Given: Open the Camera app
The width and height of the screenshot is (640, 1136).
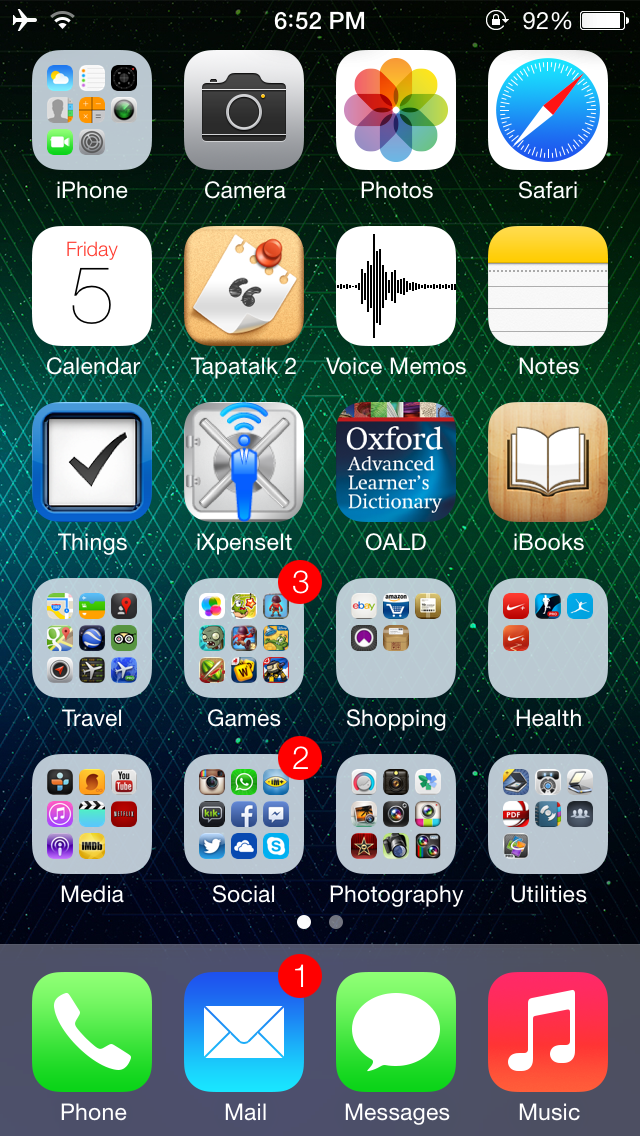Looking at the screenshot, I should tap(244, 110).
